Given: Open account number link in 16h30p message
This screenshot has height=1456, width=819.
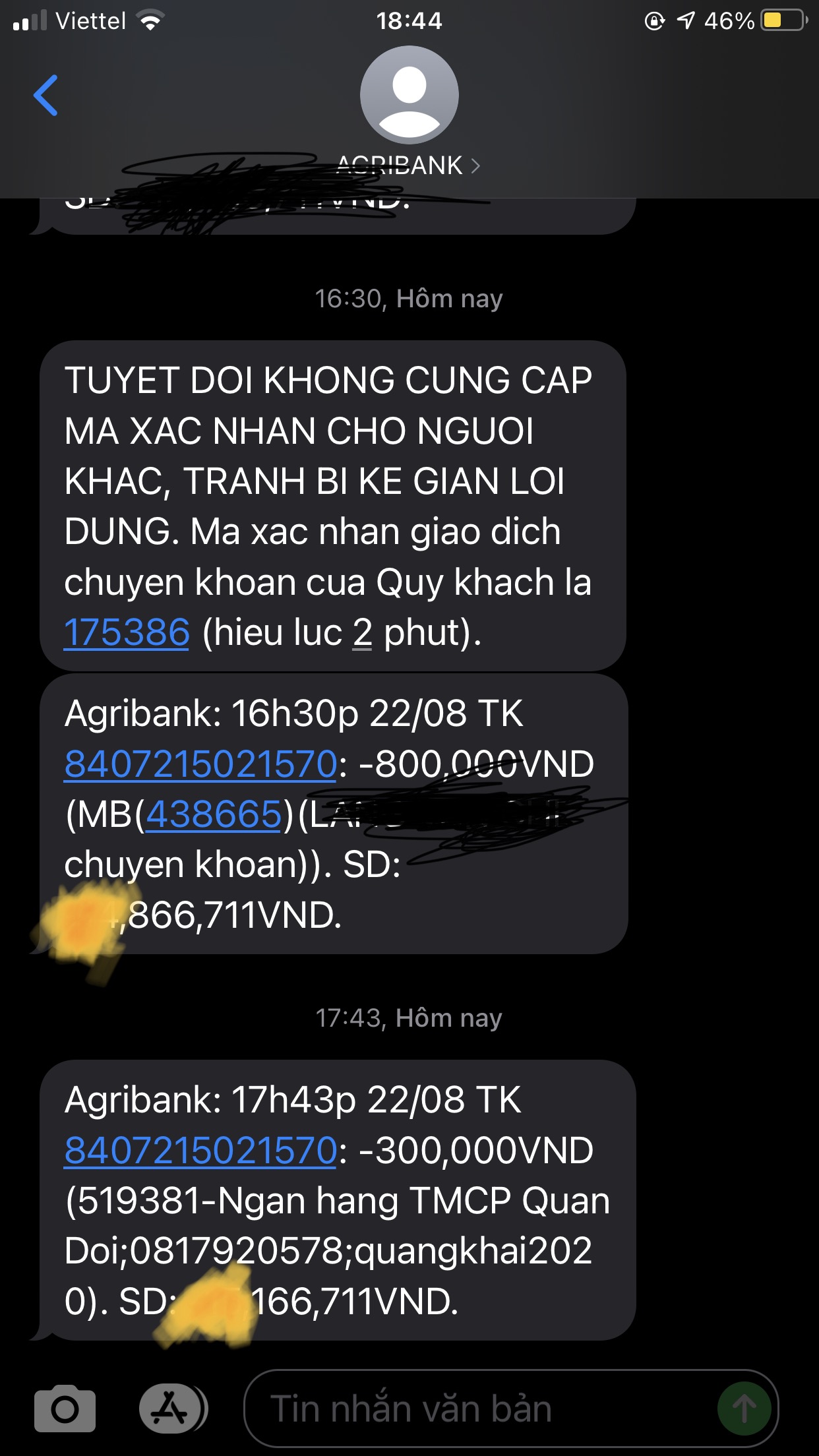Looking at the screenshot, I should click(x=200, y=765).
